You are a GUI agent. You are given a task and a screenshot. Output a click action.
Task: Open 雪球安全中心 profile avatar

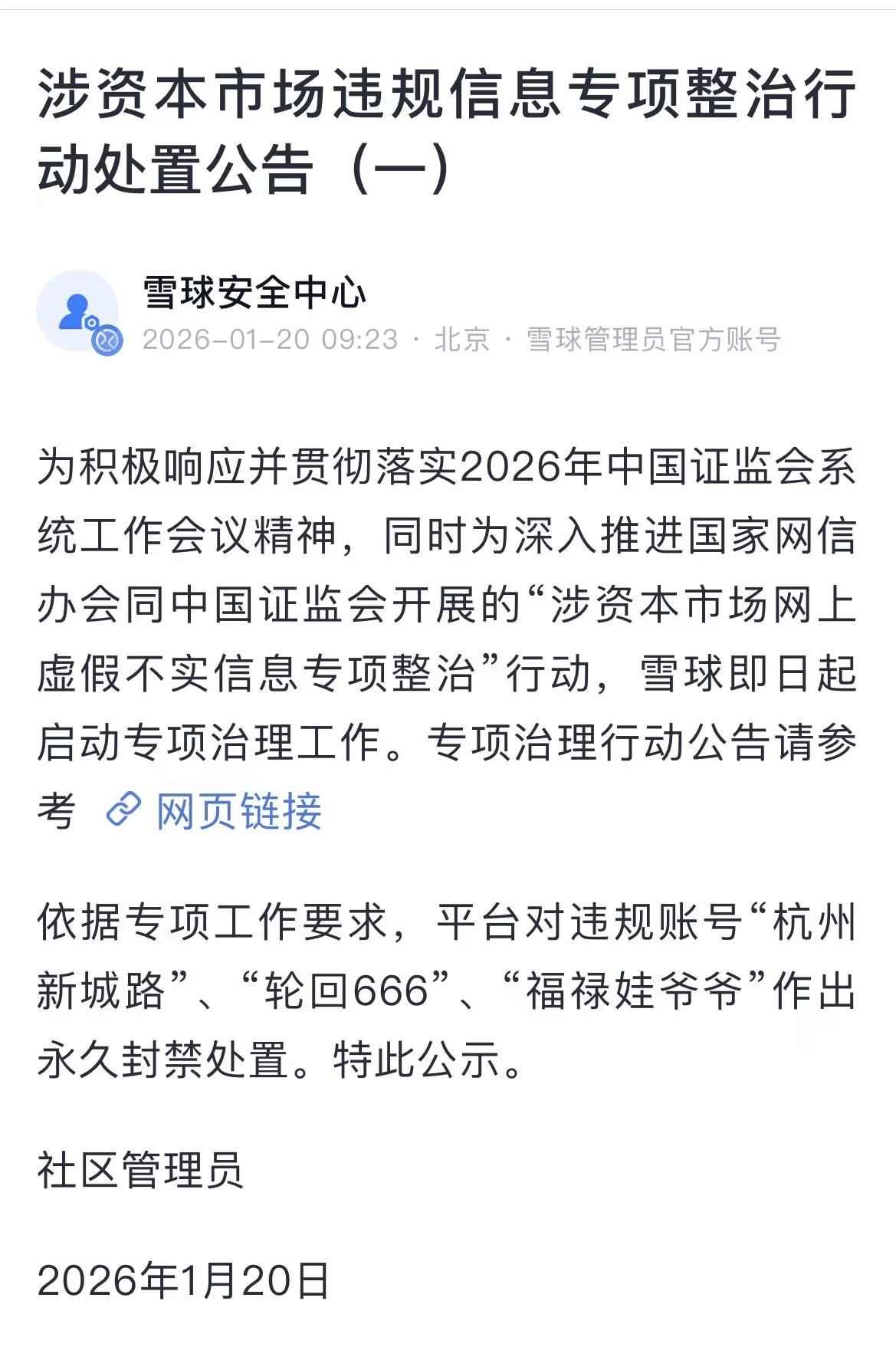(x=77, y=311)
